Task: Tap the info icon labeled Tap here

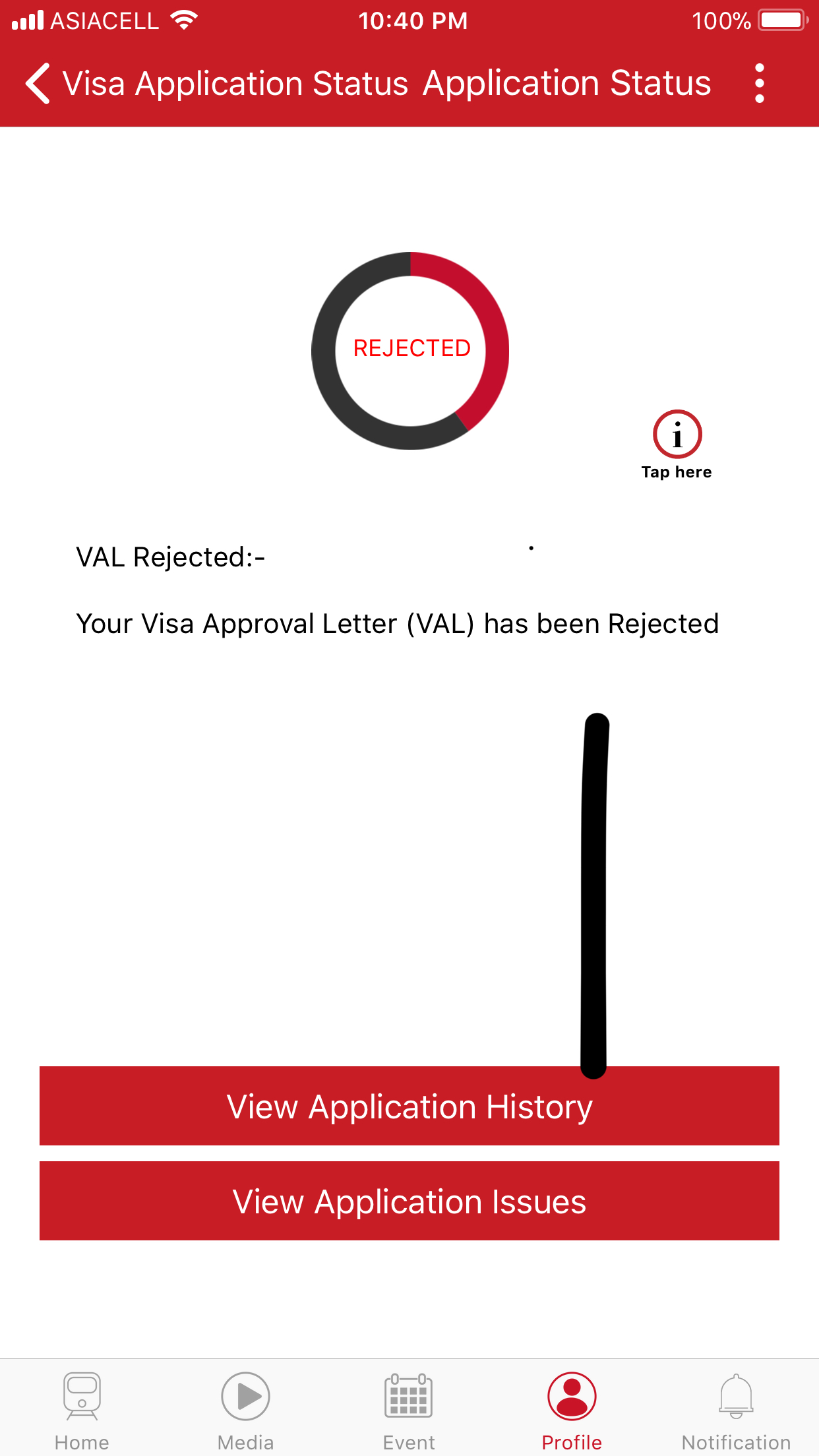Action: 677,436
